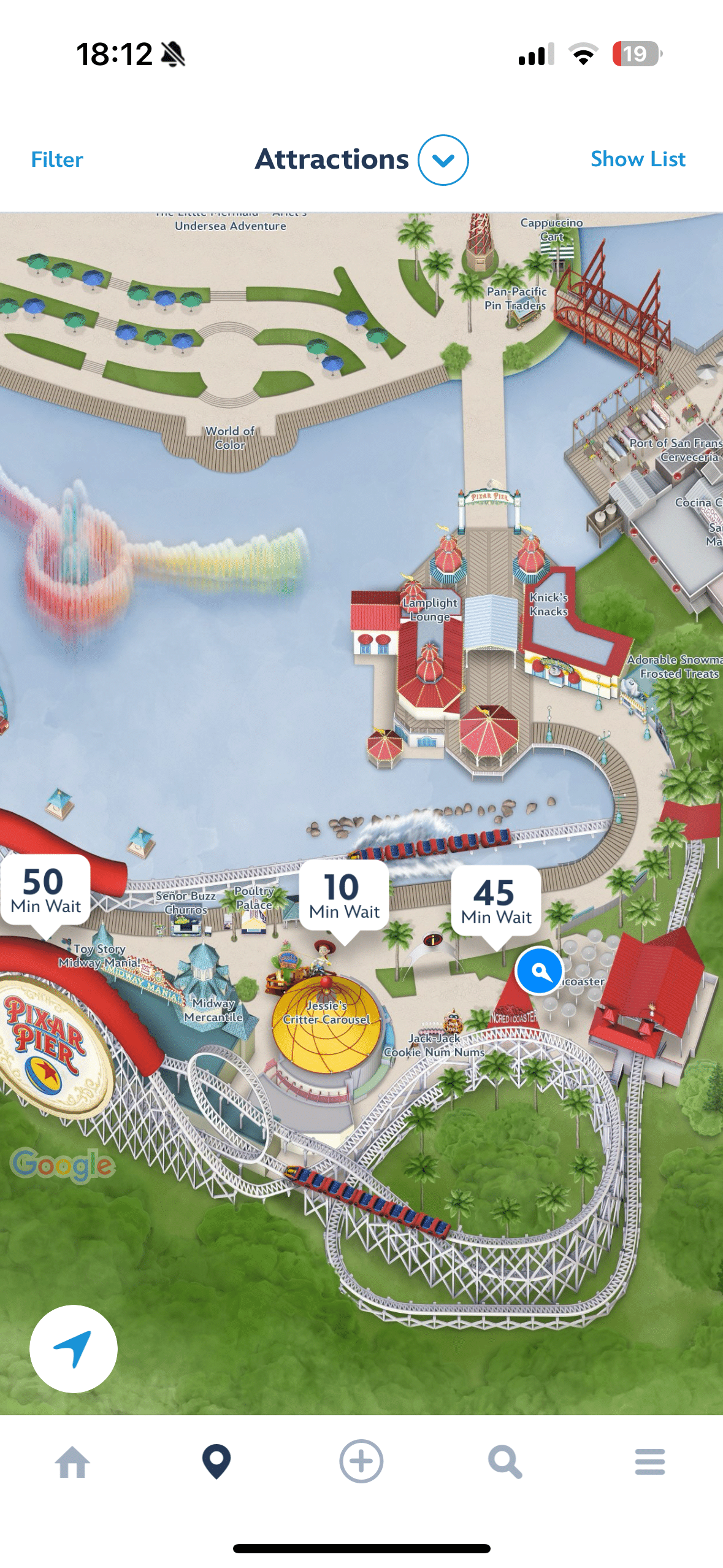The height and width of the screenshot is (1568, 723).
Task: Expand the Attractions category dropdown
Action: pos(443,159)
